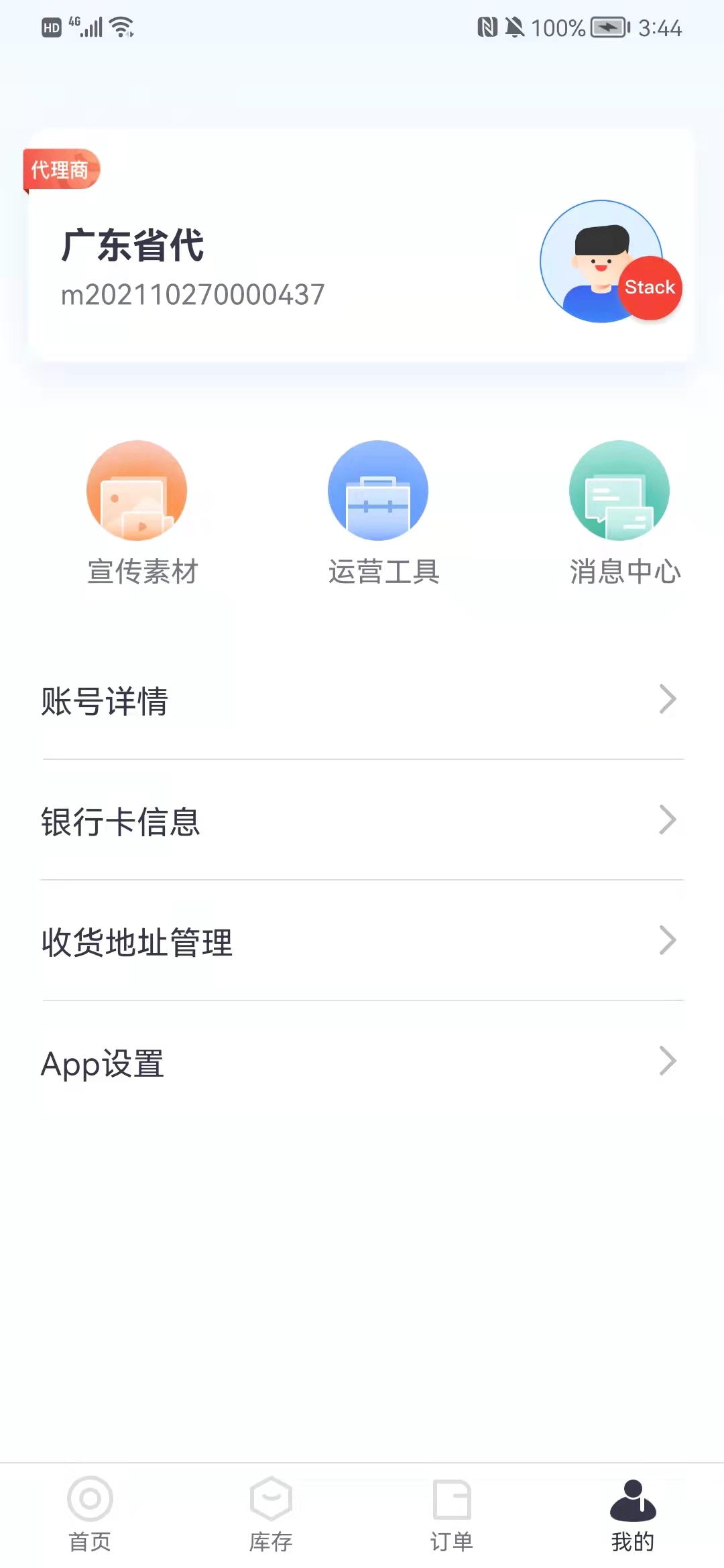Select the 广东省代 account name

click(x=133, y=245)
